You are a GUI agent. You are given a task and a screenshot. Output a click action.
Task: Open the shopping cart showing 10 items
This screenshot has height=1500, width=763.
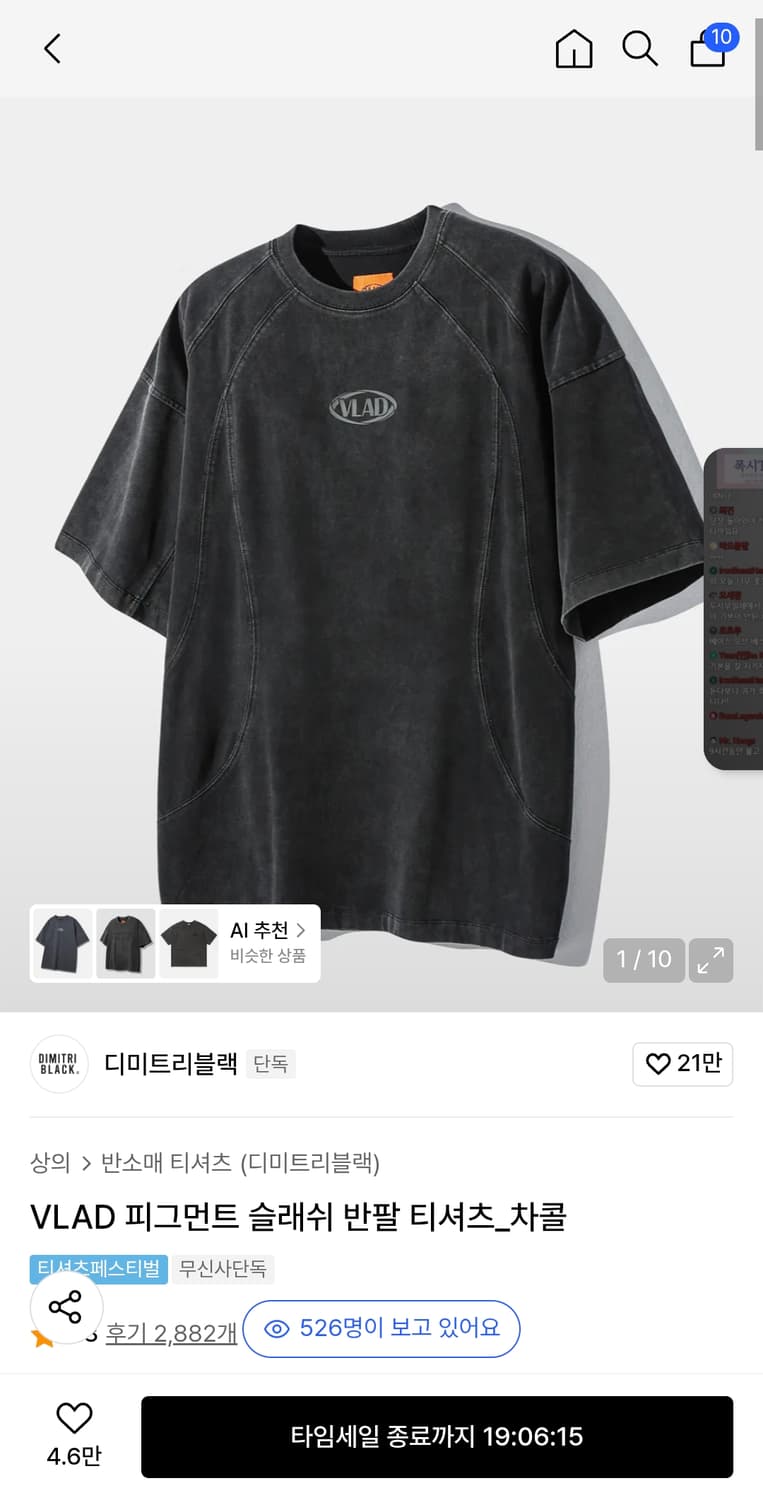[x=708, y=50]
